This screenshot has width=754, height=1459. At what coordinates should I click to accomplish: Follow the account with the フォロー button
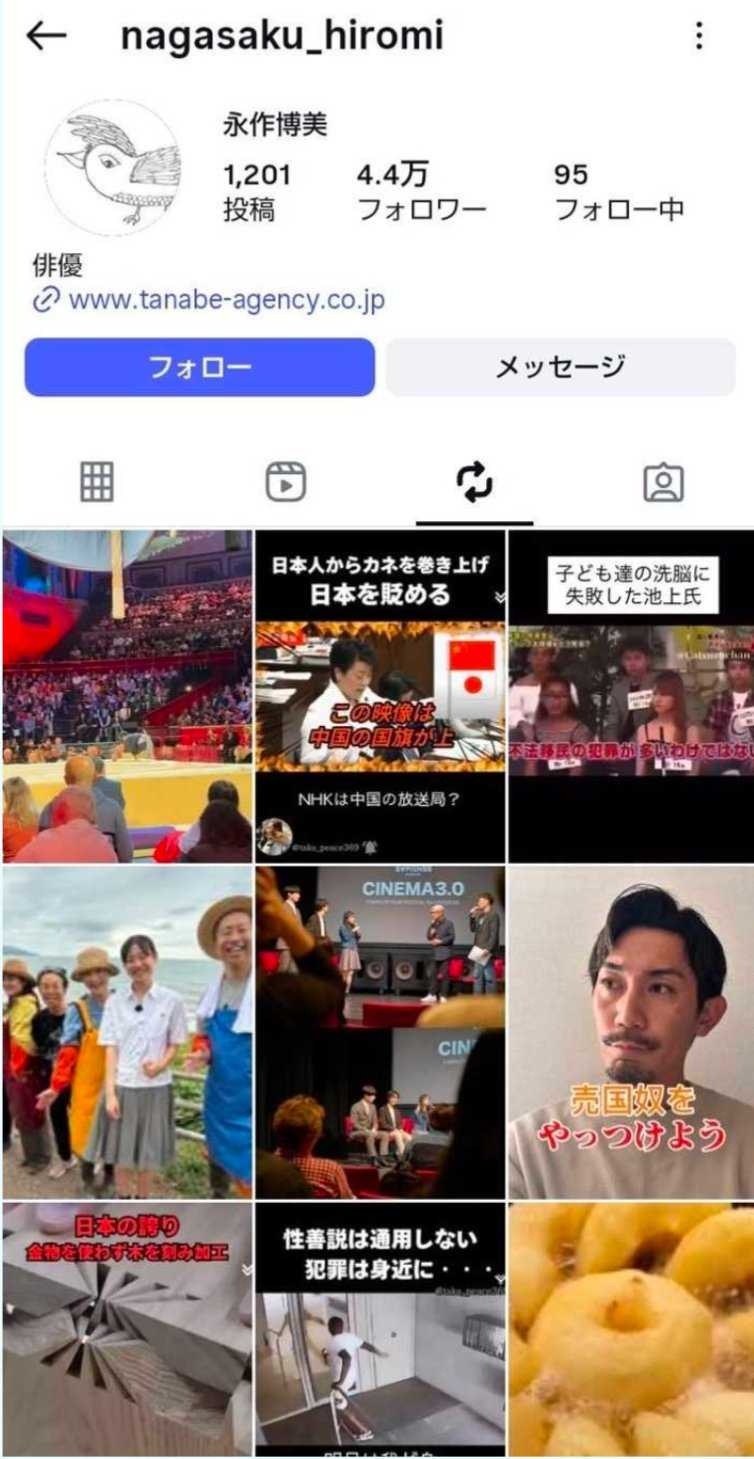[200, 367]
